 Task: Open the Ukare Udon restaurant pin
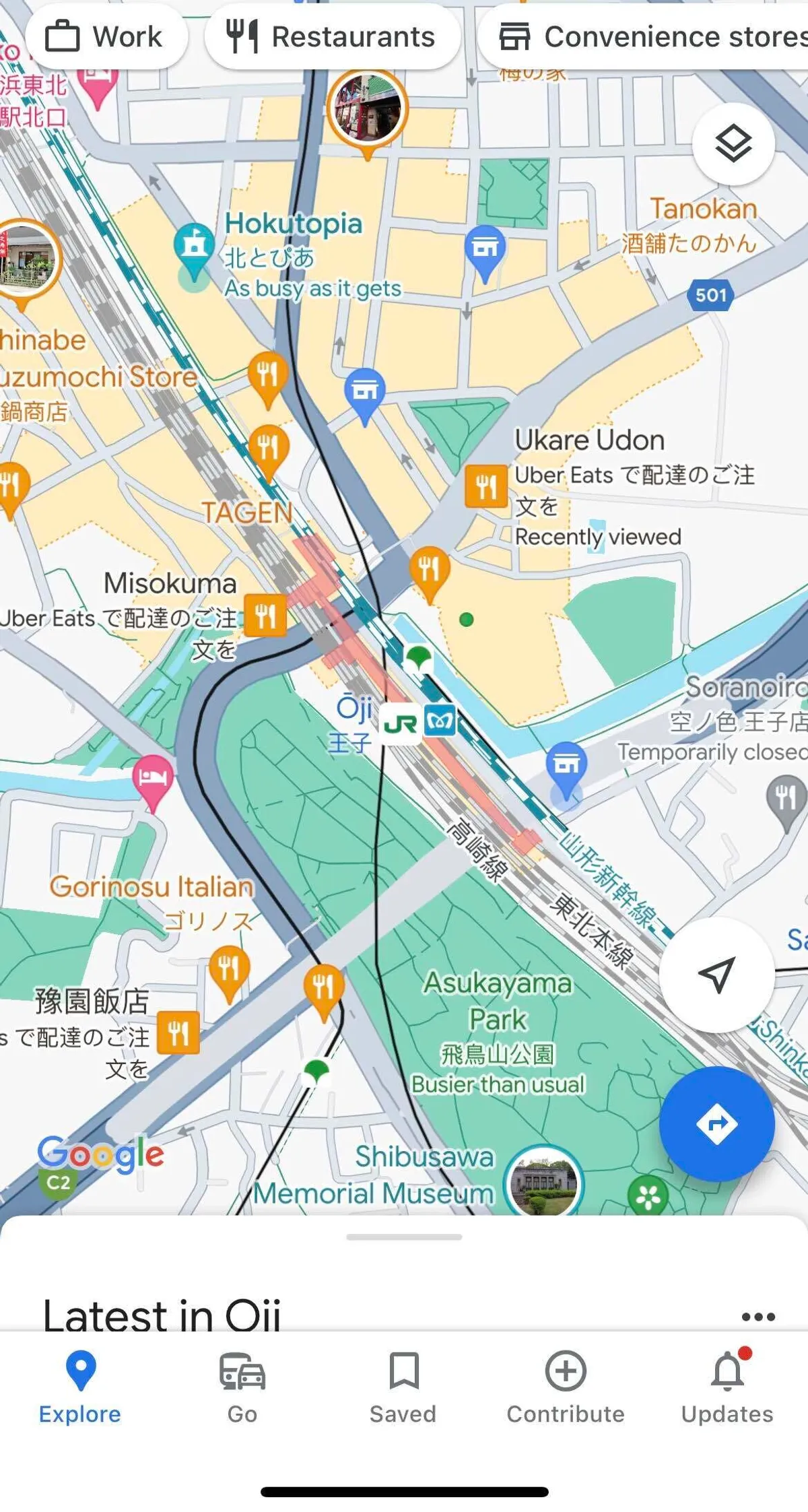coord(486,486)
